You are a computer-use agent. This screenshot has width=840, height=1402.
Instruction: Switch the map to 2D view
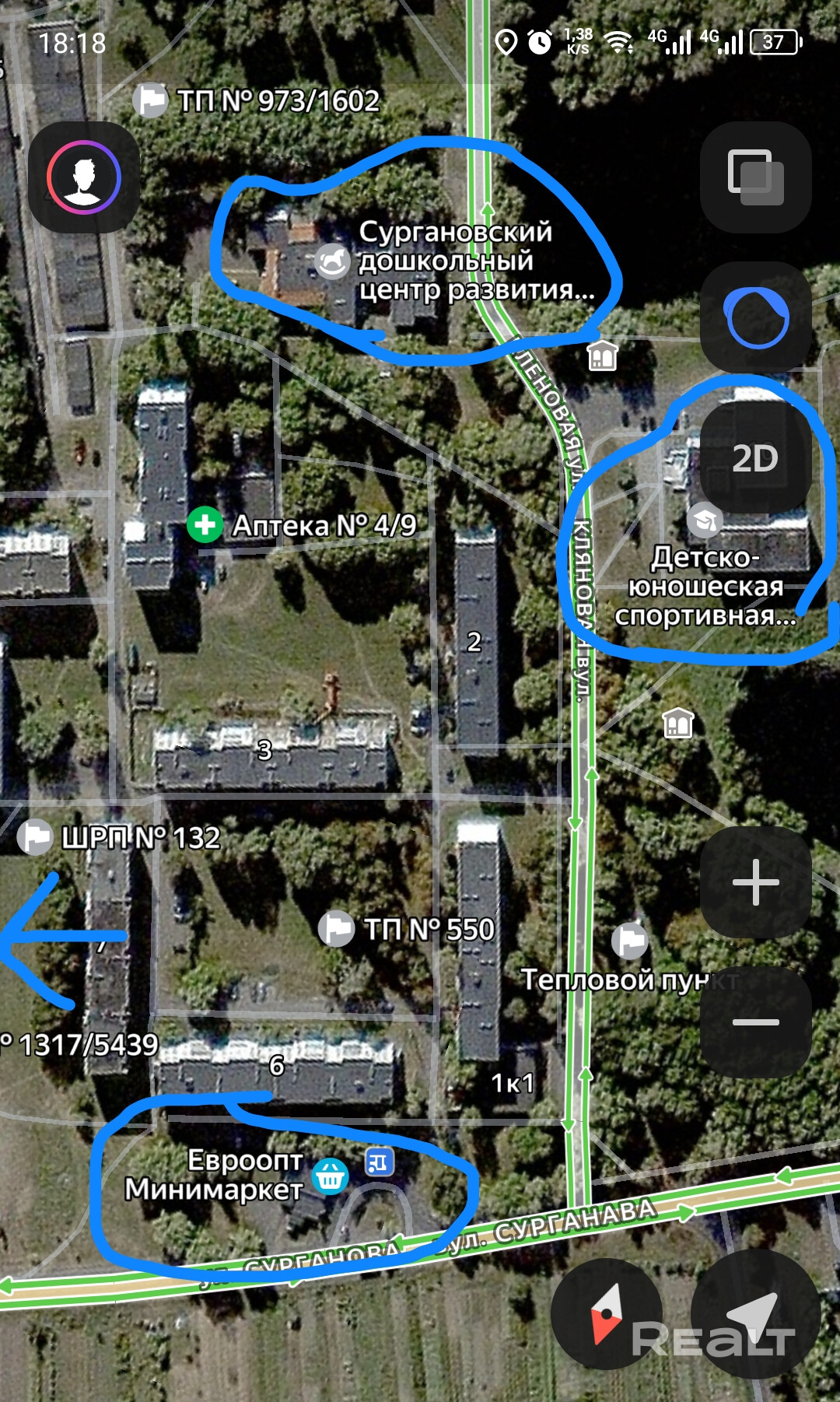(755, 457)
